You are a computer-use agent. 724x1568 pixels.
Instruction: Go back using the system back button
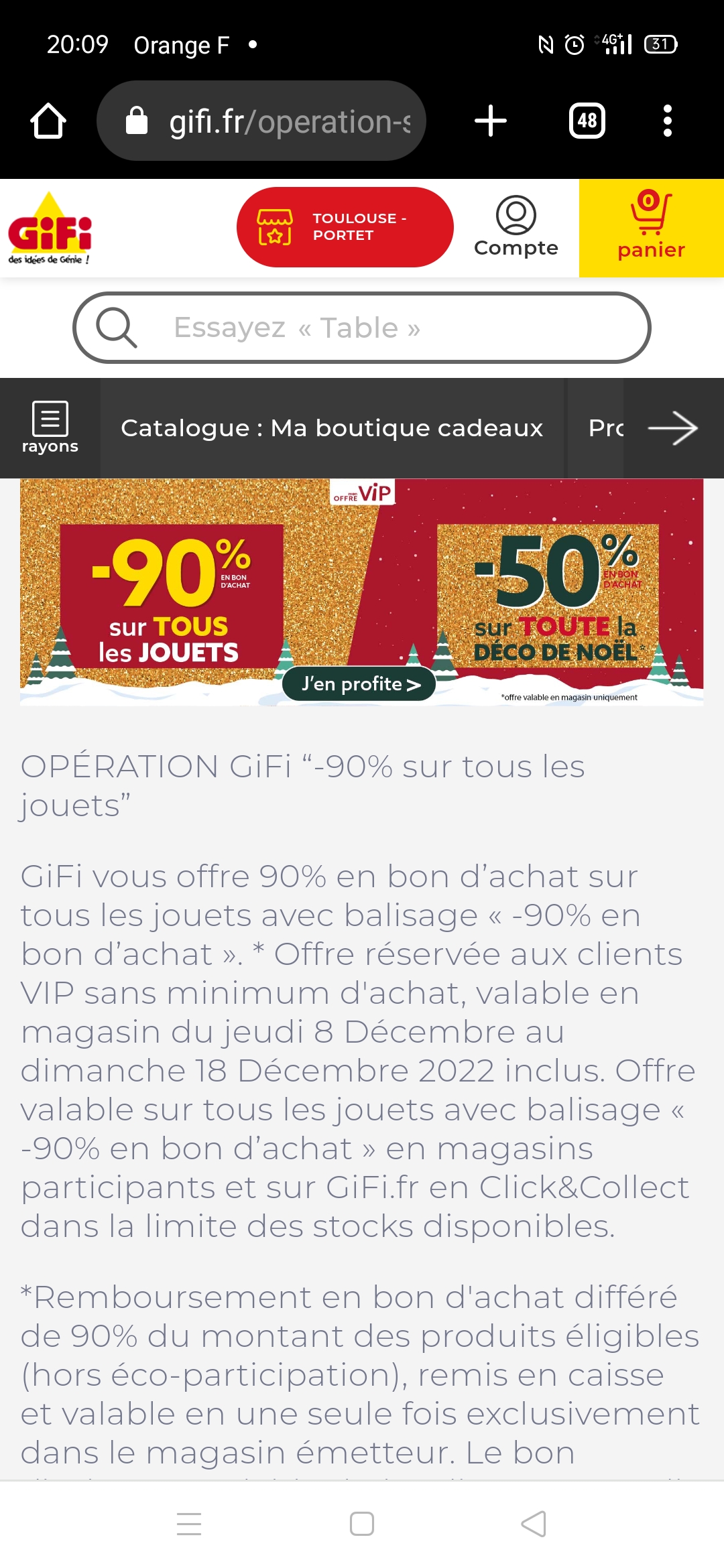pos(534,1524)
